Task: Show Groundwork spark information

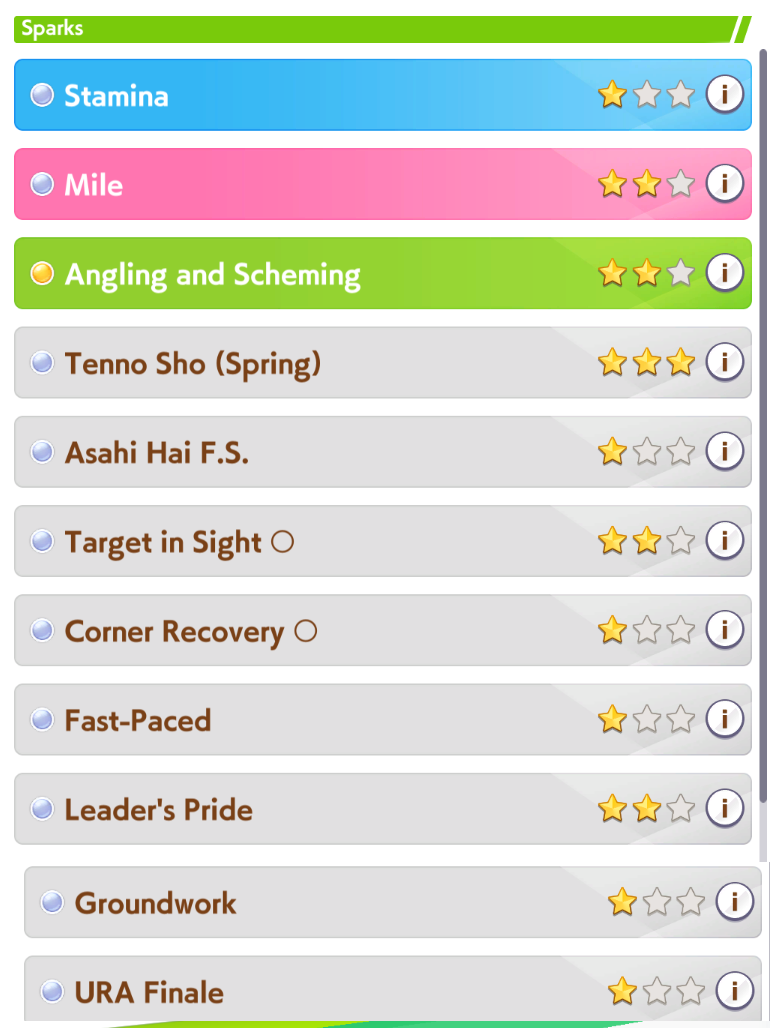Action: pos(735,902)
